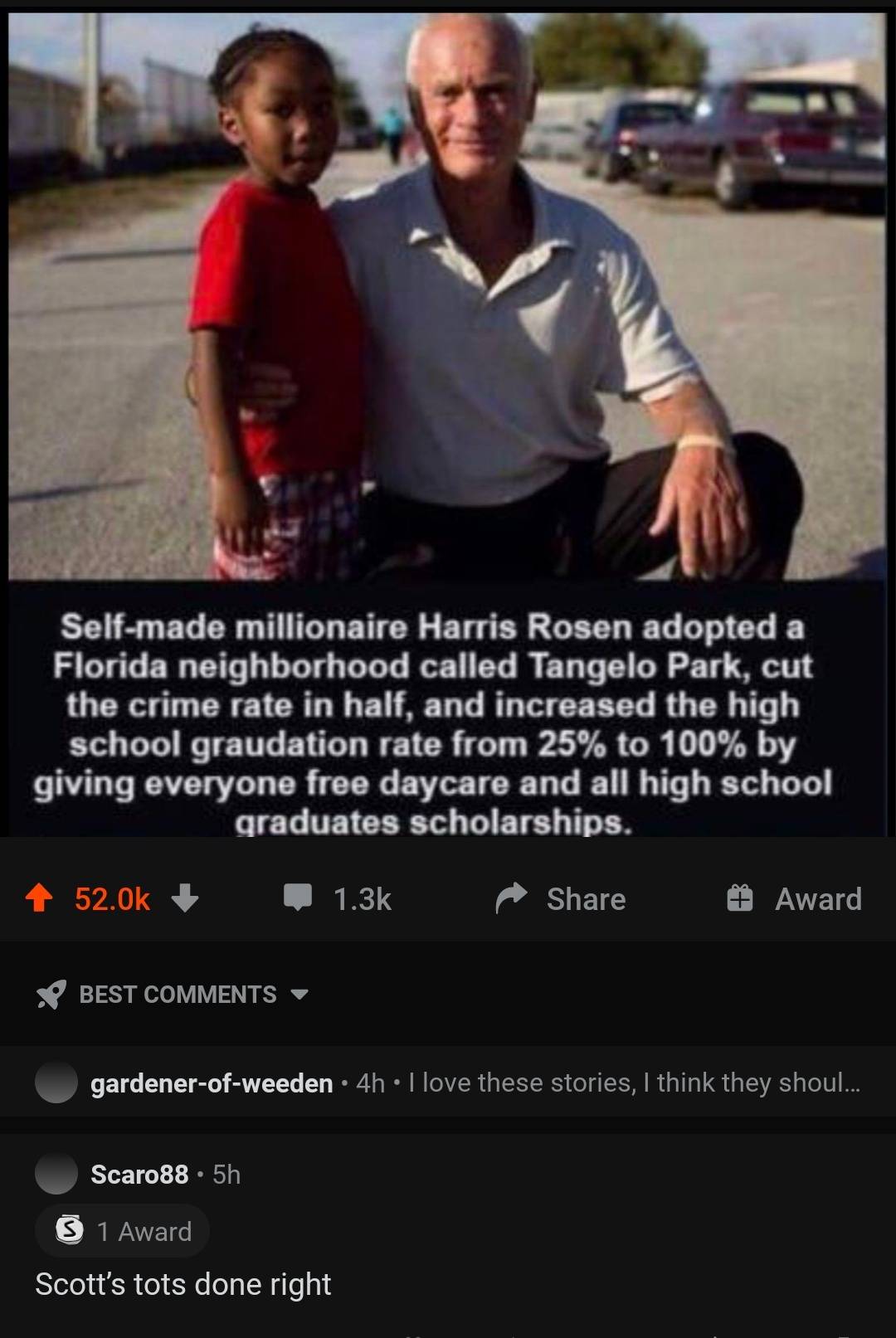View the 1 Award on Scaro88's comment
Image resolution: width=896 pixels, height=1338 pixels.
(x=123, y=1231)
